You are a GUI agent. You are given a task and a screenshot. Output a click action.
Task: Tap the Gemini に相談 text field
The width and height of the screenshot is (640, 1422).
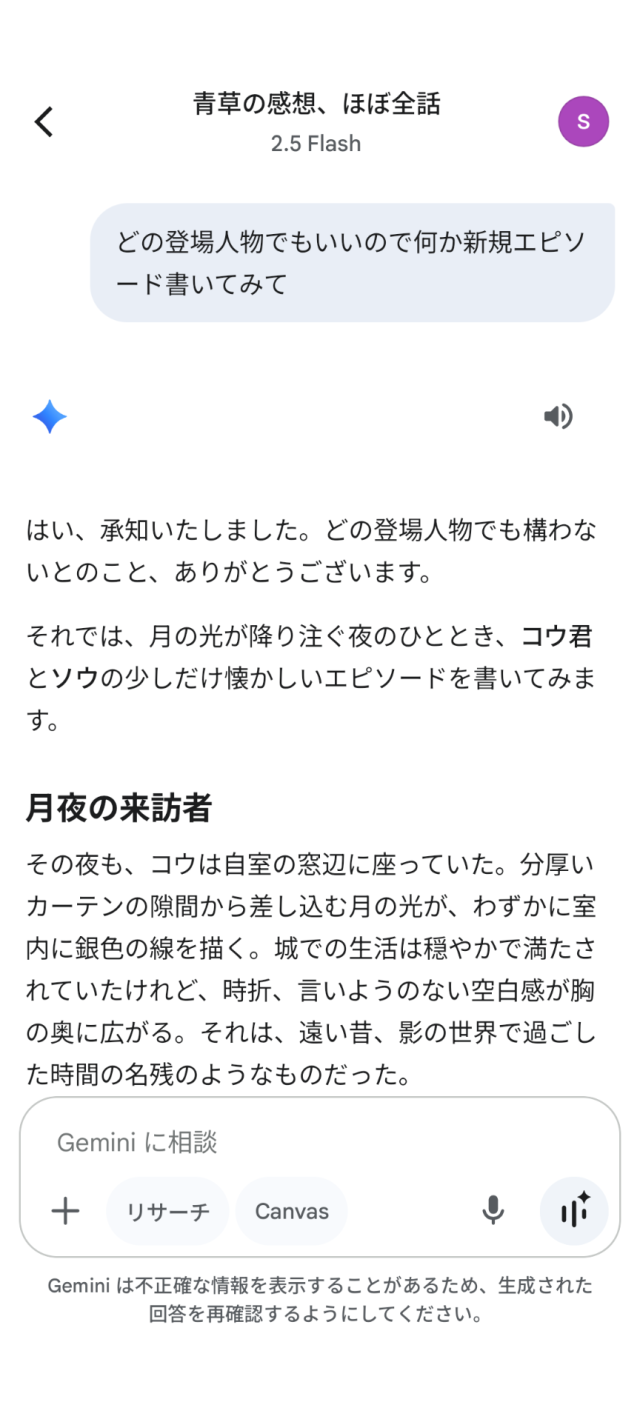pyautogui.click(x=300, y=1141)
